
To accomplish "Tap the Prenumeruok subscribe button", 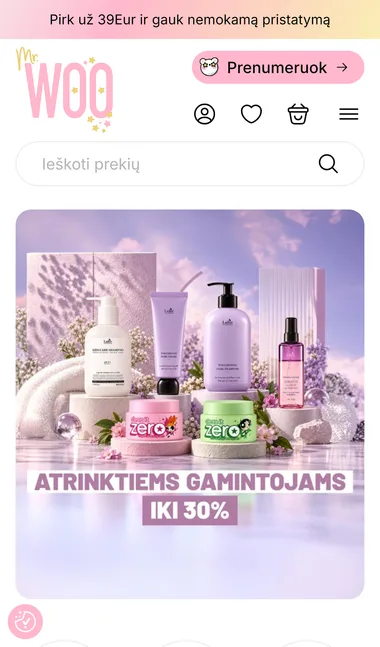I will click(x=278, y=67).
